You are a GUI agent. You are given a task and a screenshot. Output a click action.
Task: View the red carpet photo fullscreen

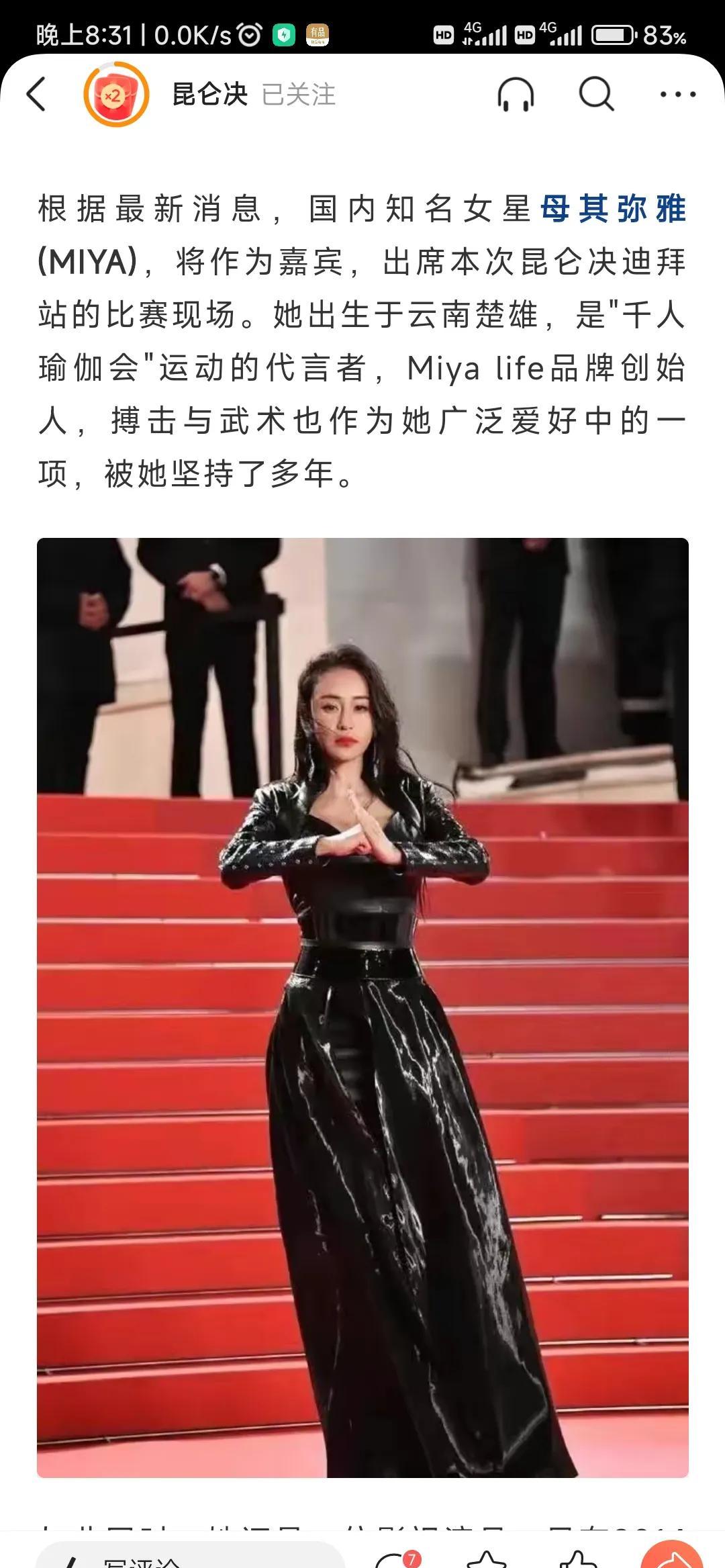click(362, 1007)
